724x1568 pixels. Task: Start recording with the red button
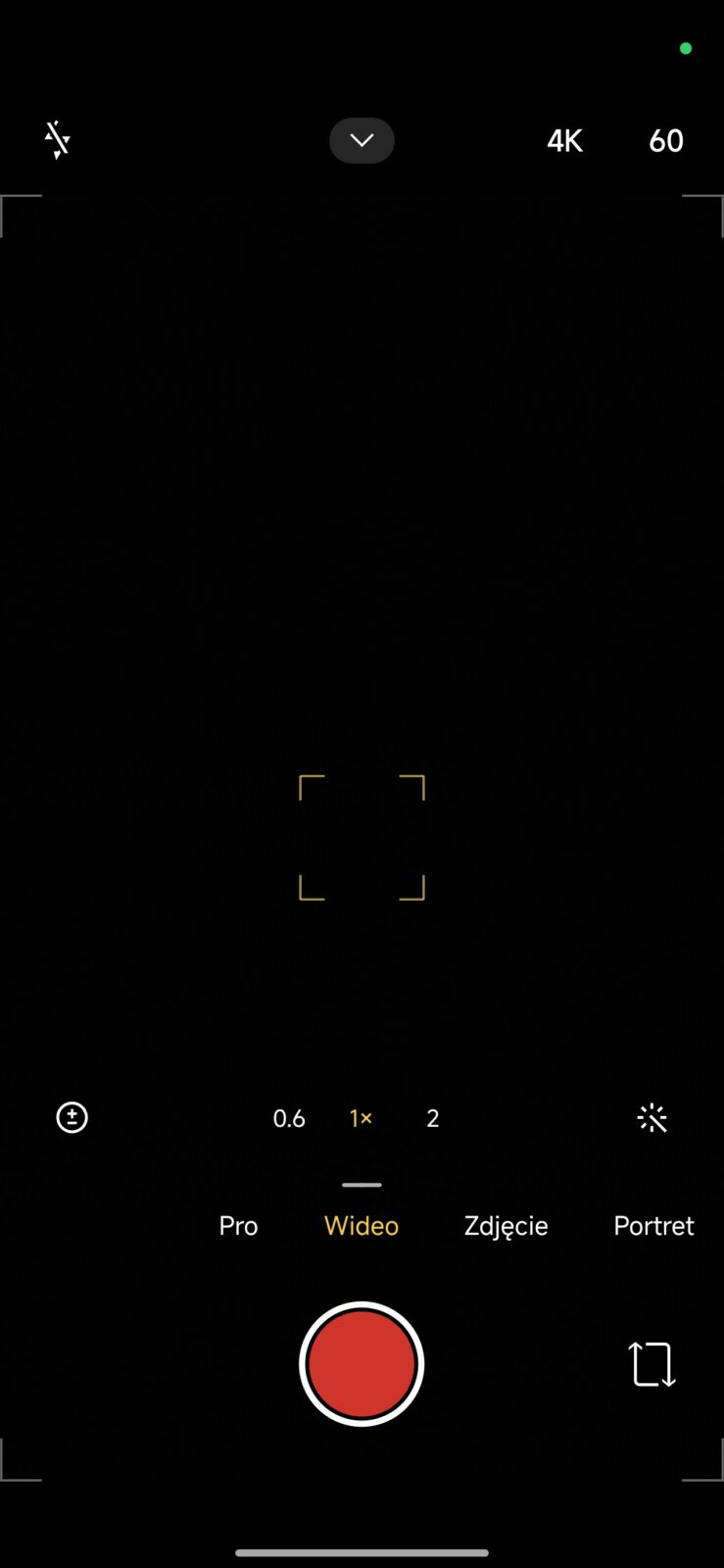[x=362, y=1363]
